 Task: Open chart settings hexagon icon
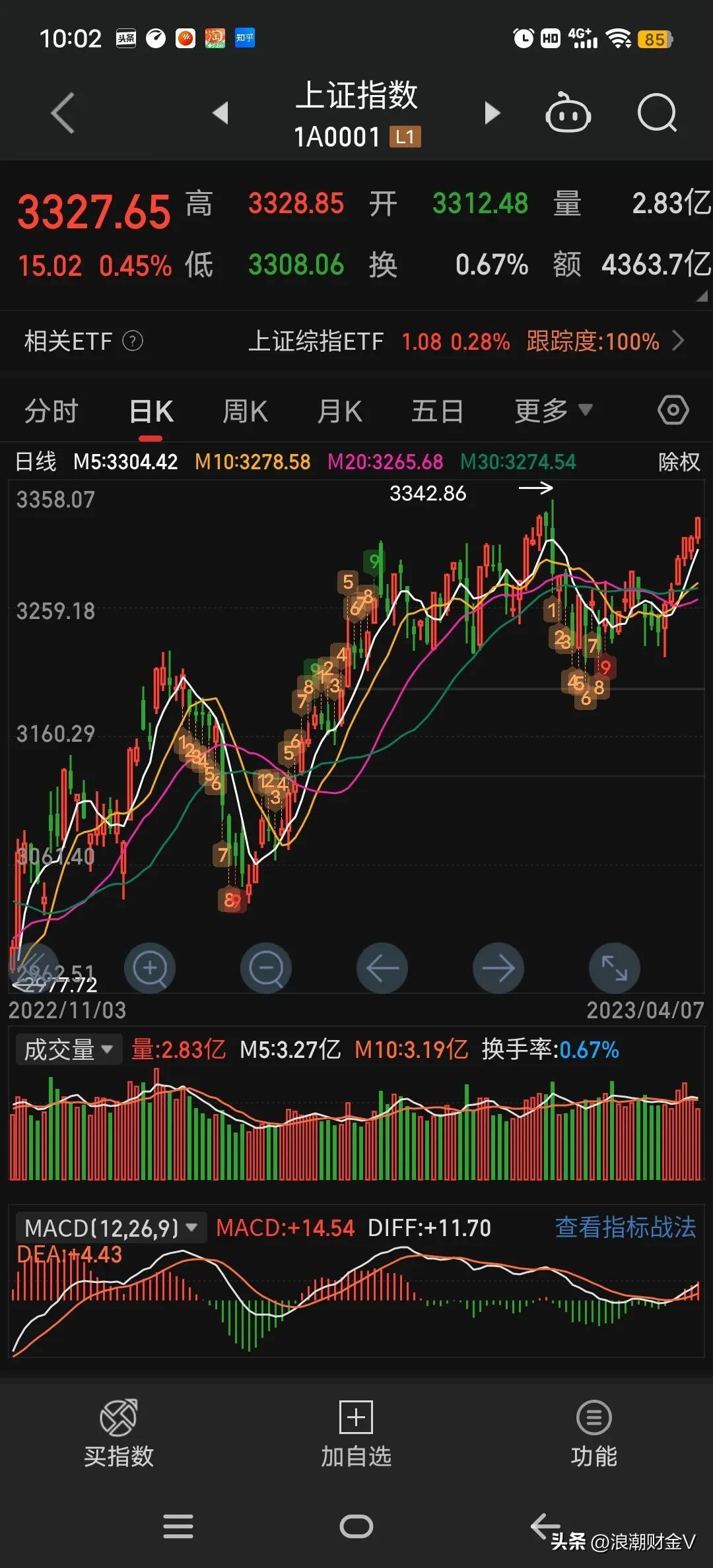click(x=673, y=410)
